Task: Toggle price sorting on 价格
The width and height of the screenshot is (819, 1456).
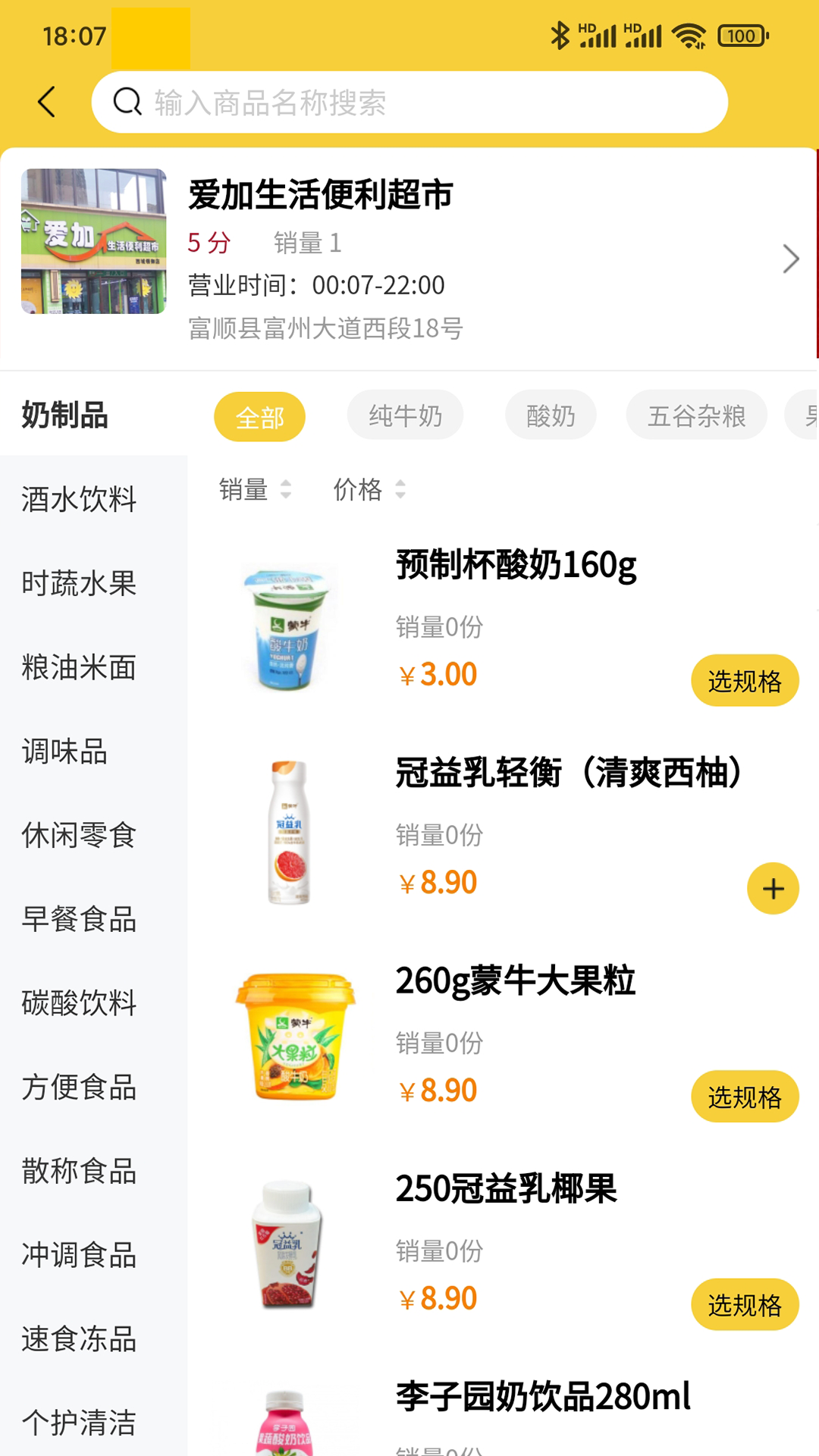Action: coord(358,491)
